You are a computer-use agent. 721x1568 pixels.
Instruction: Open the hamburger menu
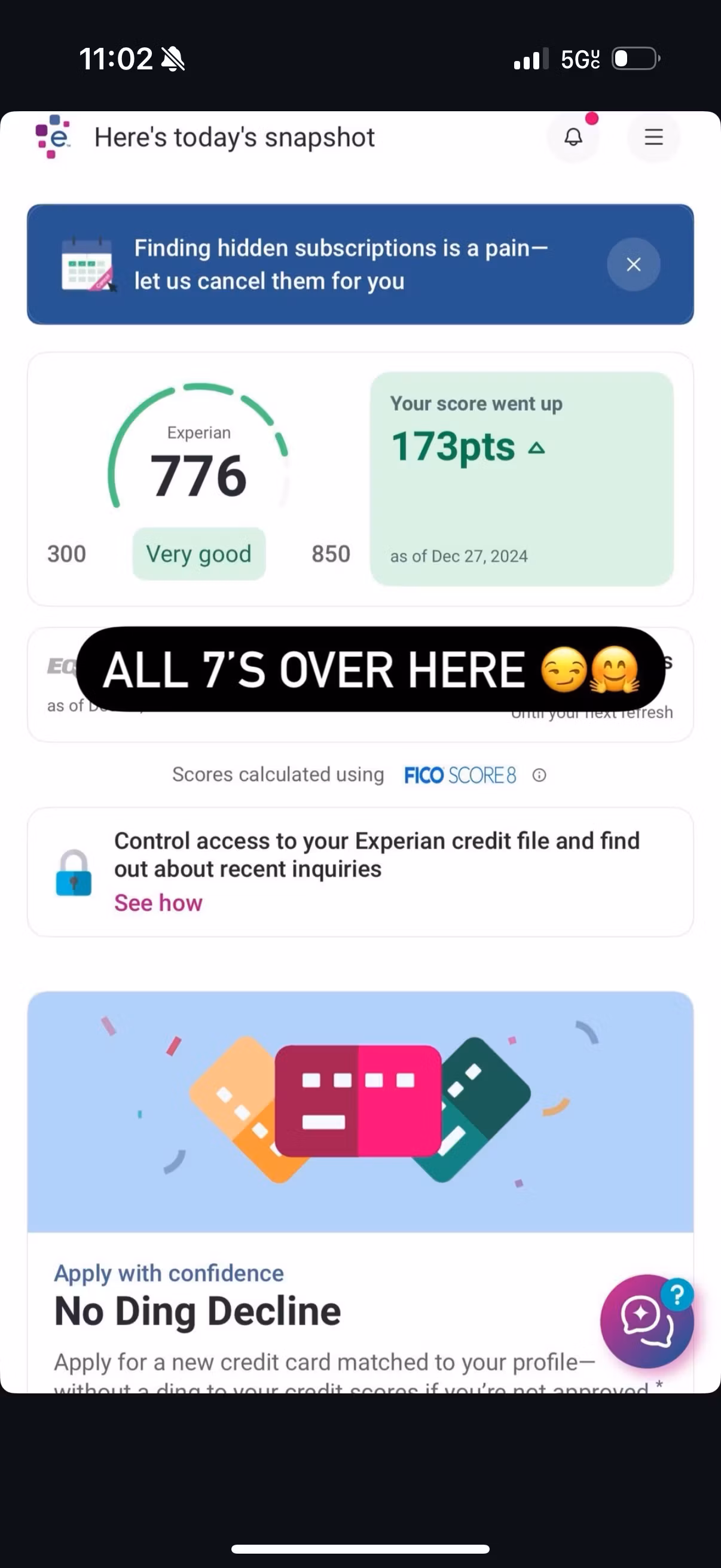[x=653, y=137]
